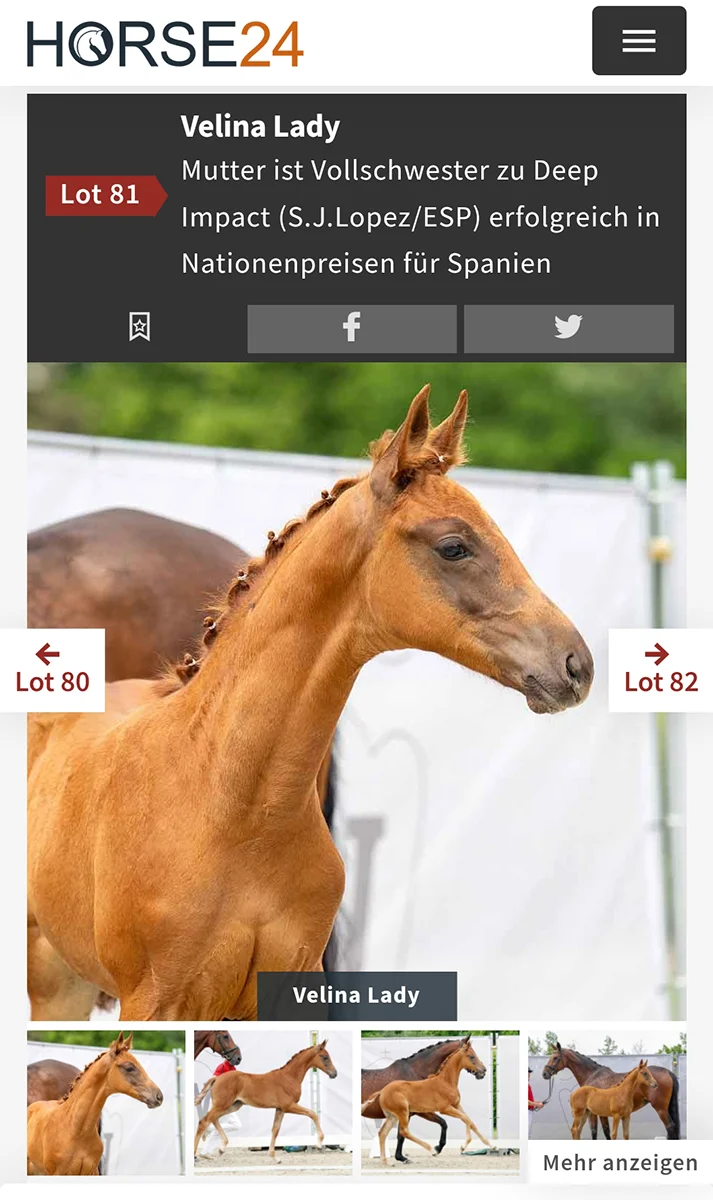Select the first head-shot thumbnail

tap(106, 1101)
